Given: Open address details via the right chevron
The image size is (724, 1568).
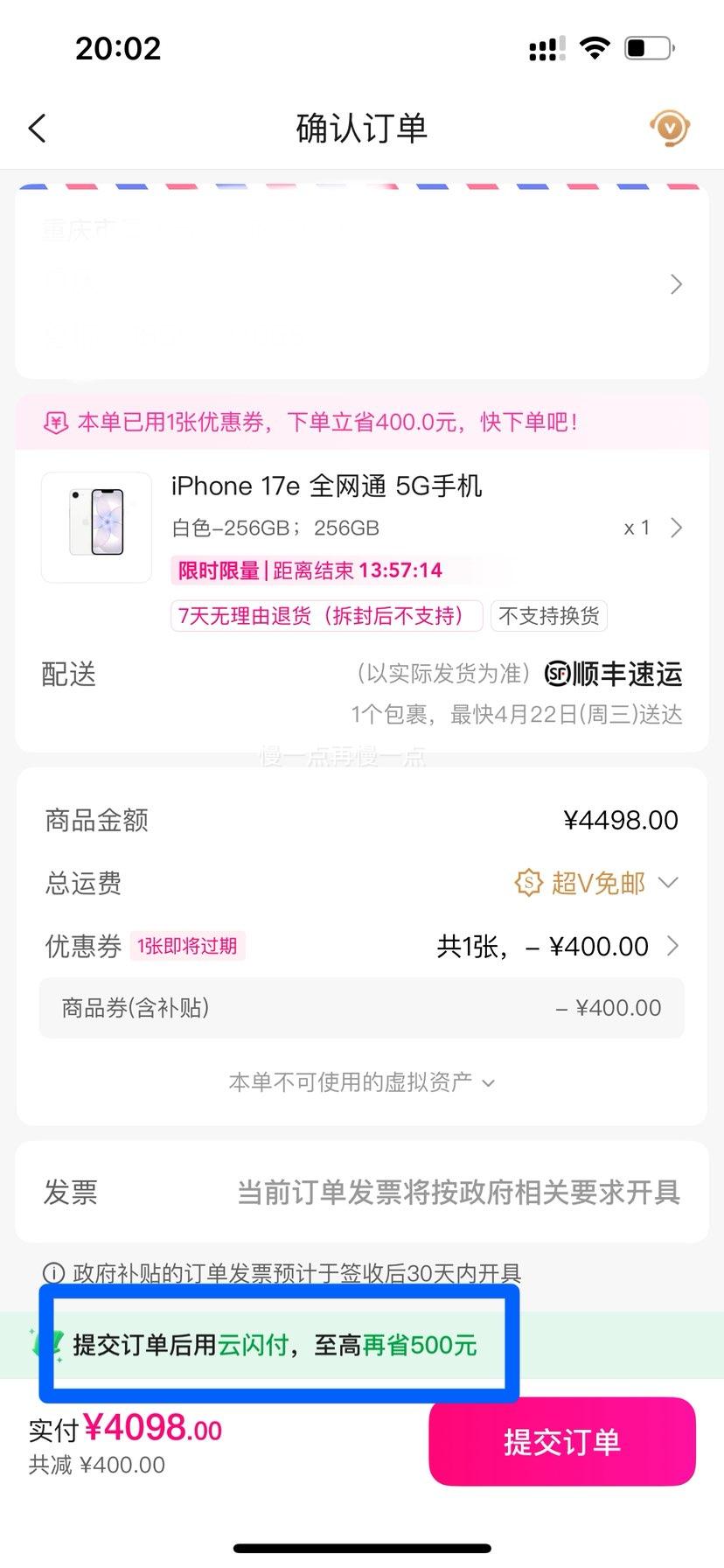Looking at the screenshot, I should [x=675, y=283].
